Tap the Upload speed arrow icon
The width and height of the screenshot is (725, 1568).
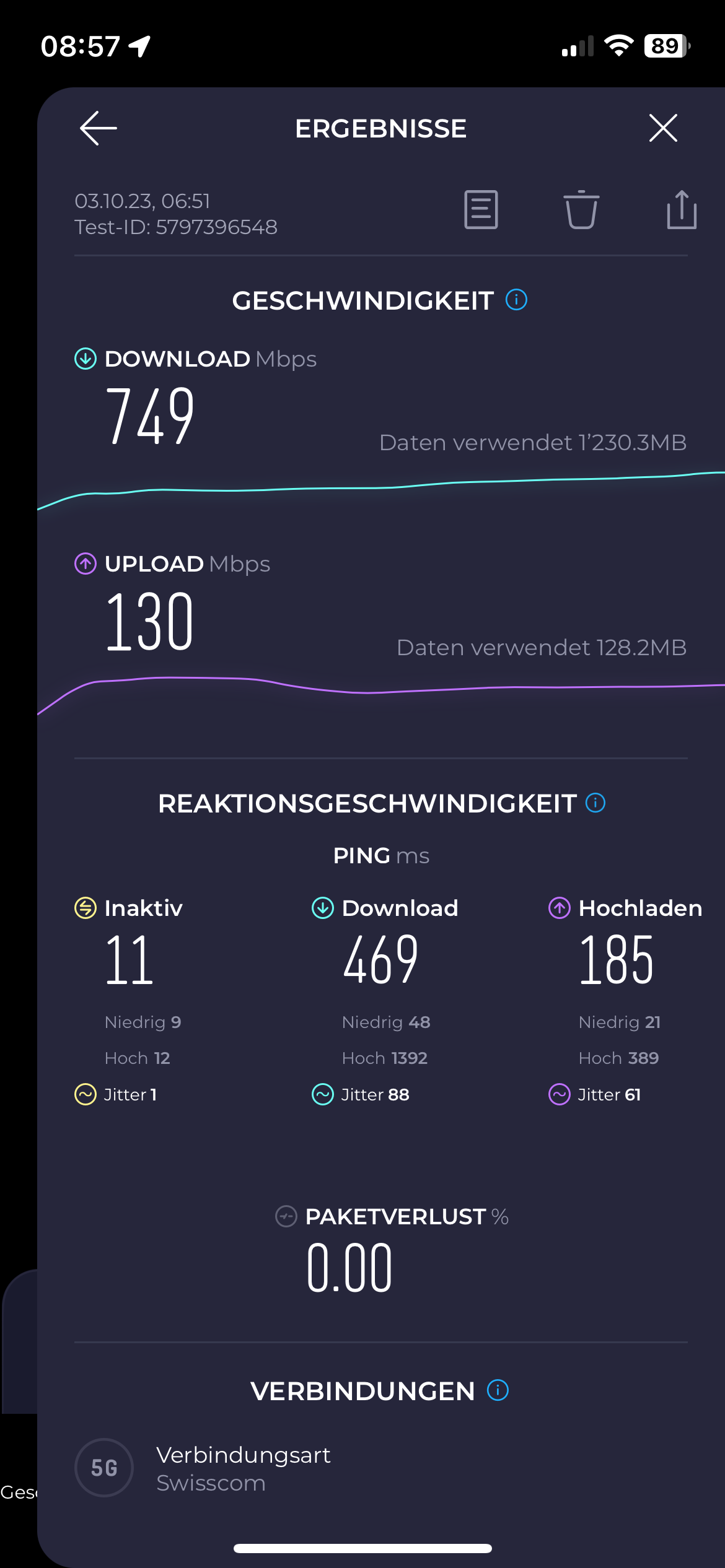[x=84, y=564]
